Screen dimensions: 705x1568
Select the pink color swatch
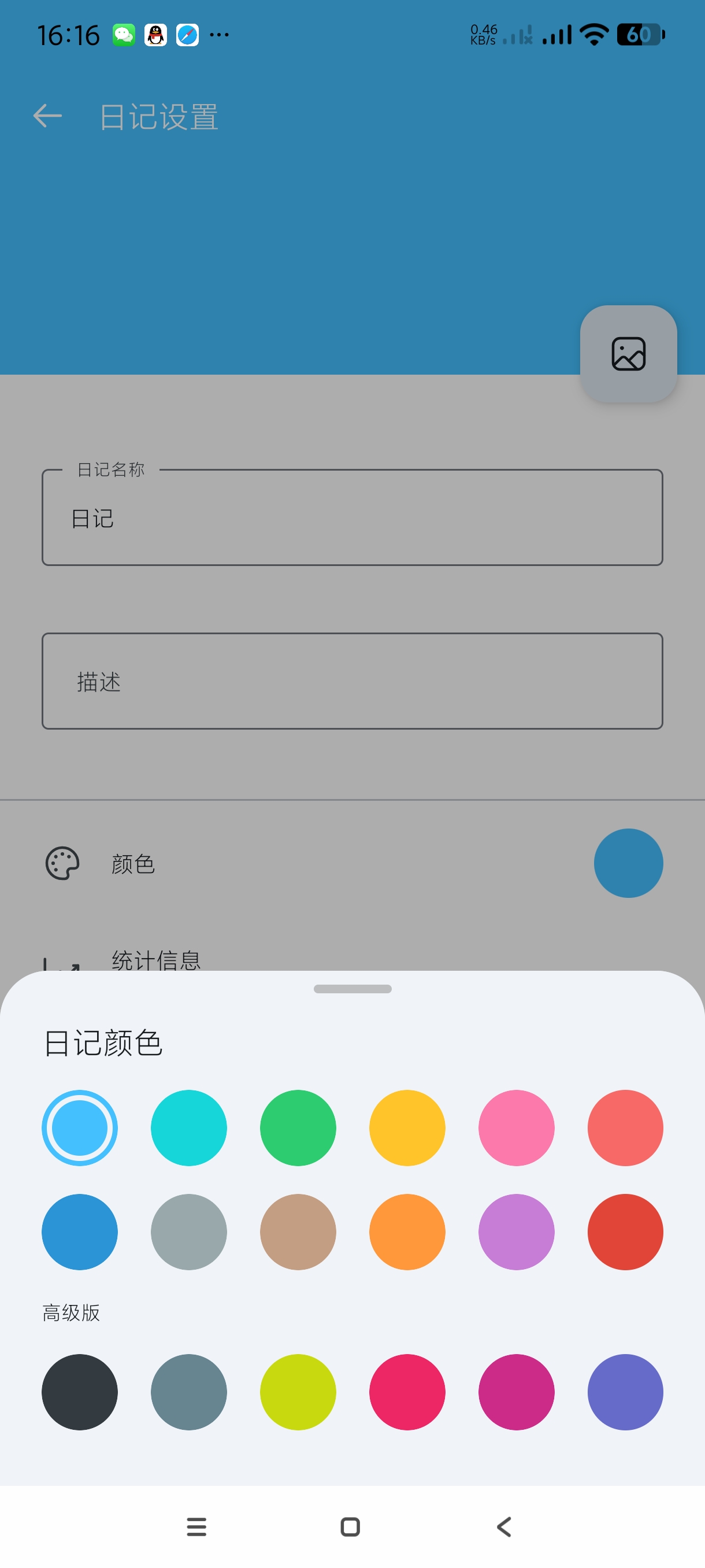click(516, 1127)
